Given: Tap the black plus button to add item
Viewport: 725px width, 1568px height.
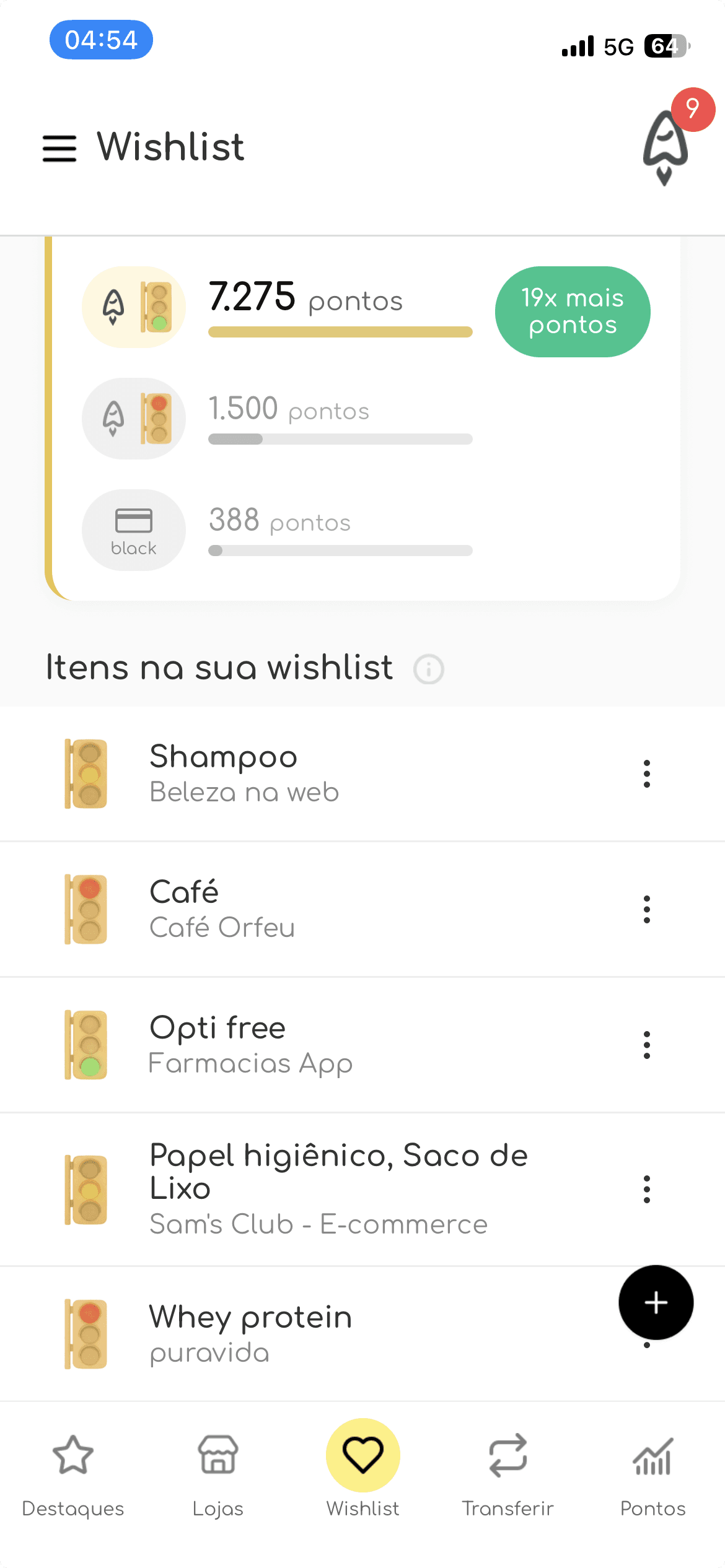Looking at the screenshot, I should tap(655, 1302).
